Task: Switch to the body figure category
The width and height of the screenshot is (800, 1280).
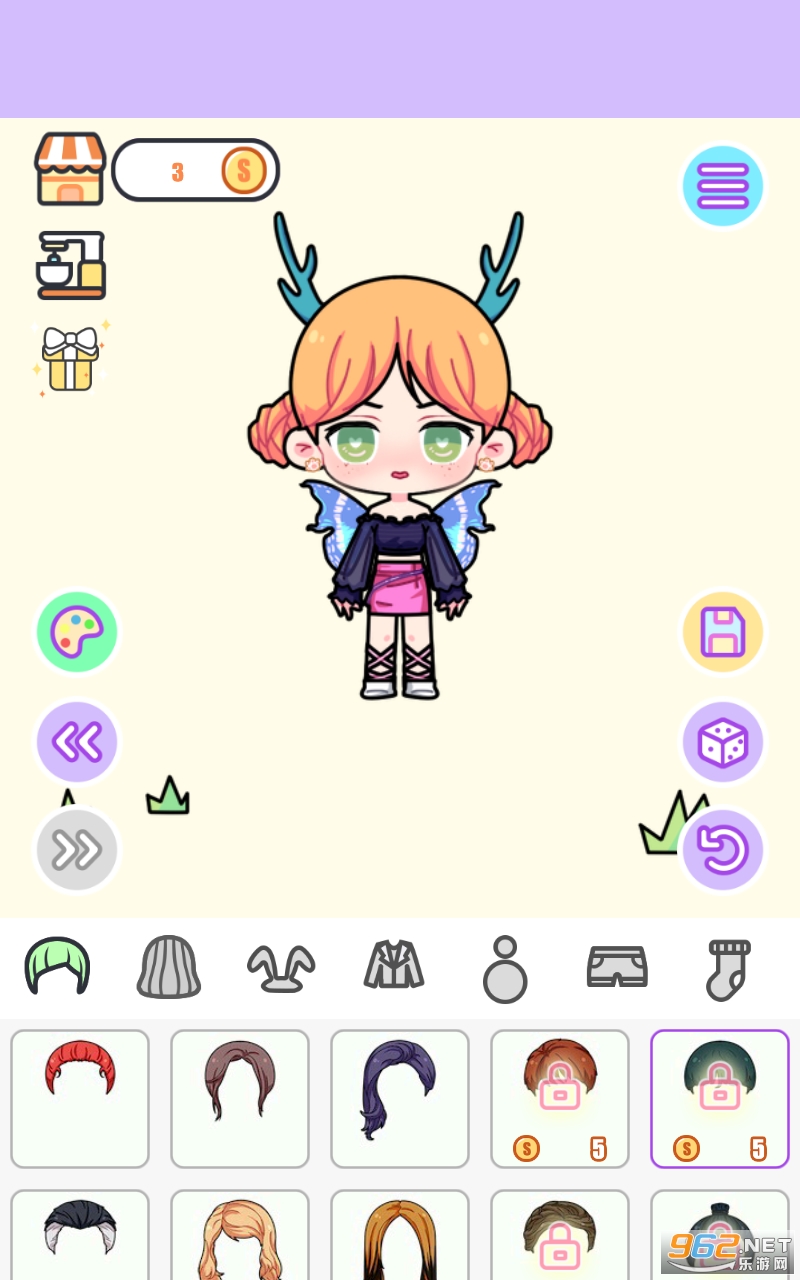Action: [x=505, y=969]
